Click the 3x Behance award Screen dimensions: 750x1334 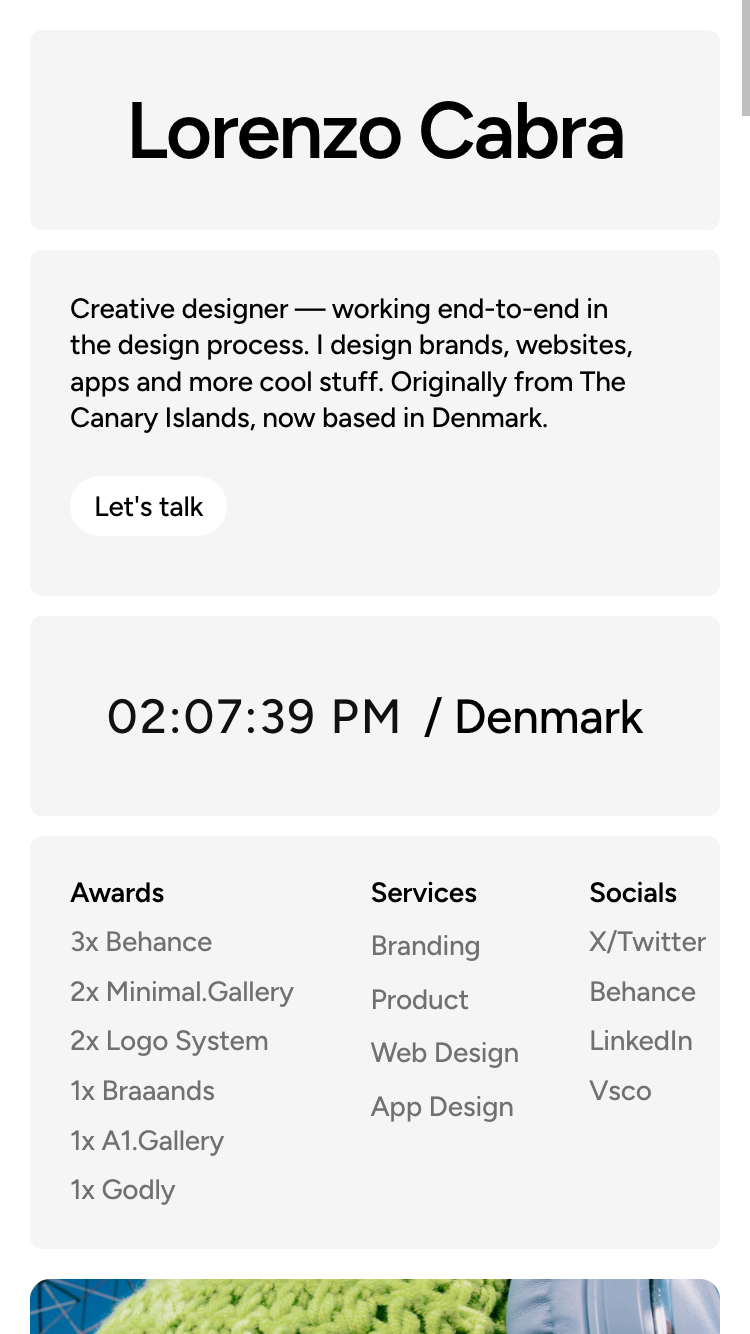141,941
